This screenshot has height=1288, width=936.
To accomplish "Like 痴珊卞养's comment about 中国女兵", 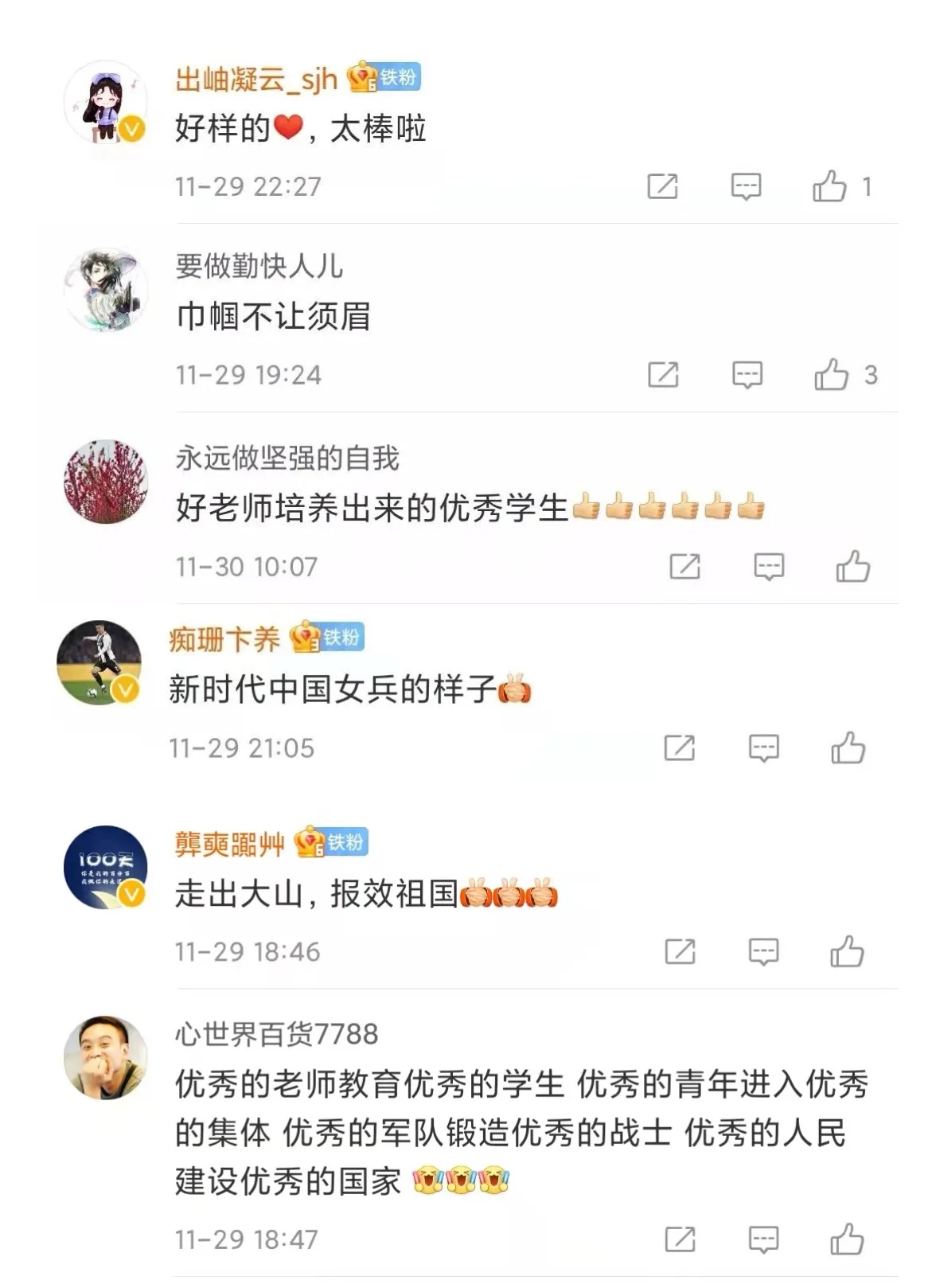I will click(848, 748).
